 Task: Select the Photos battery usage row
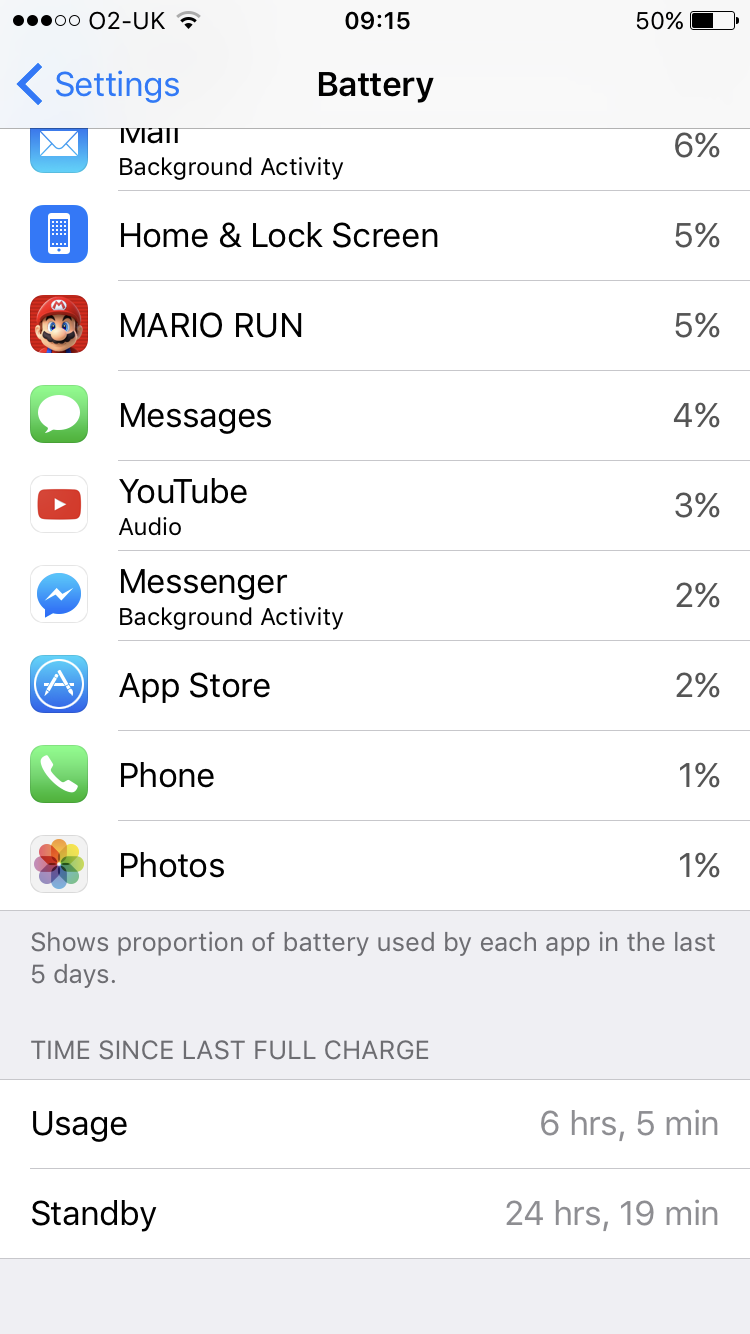click(375, 866)
